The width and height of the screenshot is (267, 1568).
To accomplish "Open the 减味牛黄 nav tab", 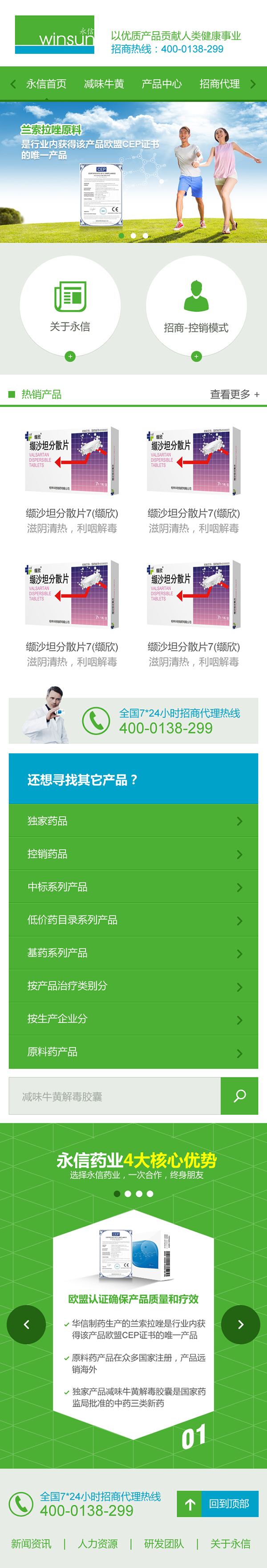I will coord(104,84).
